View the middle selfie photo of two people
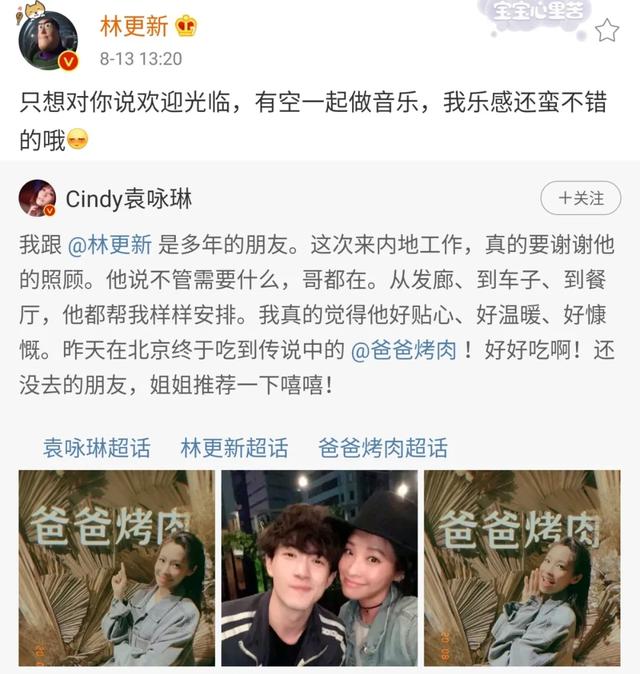This screenshot has height=674, width=640. pos(319,568)
